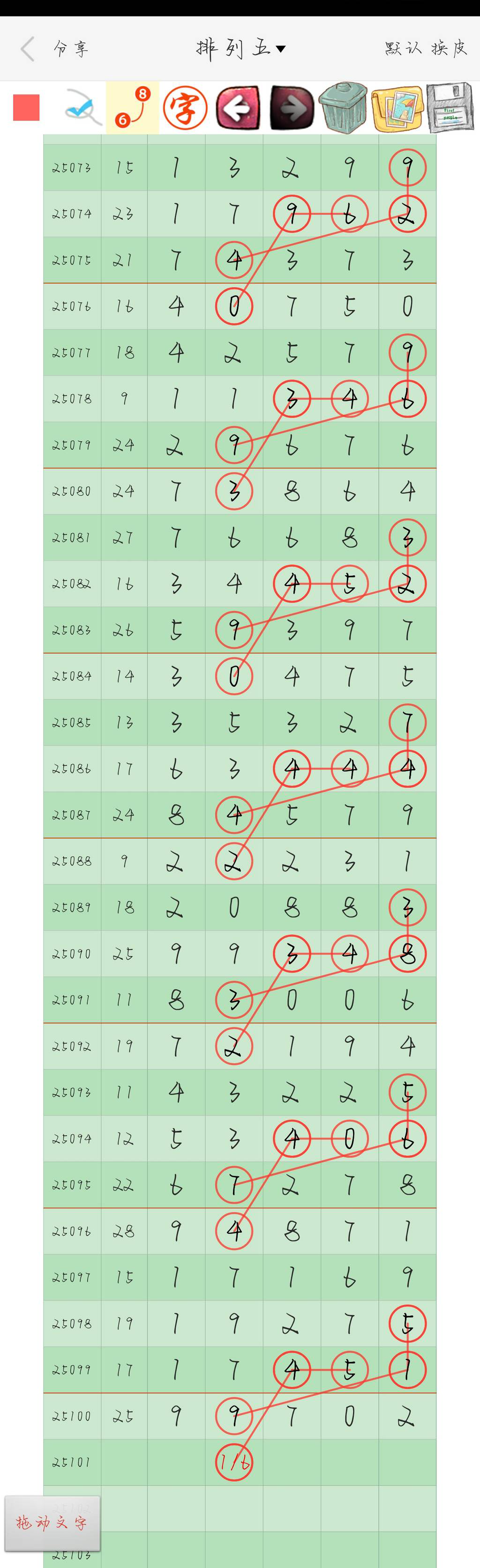Choose the 字 text tool

(x=185, y=108)
